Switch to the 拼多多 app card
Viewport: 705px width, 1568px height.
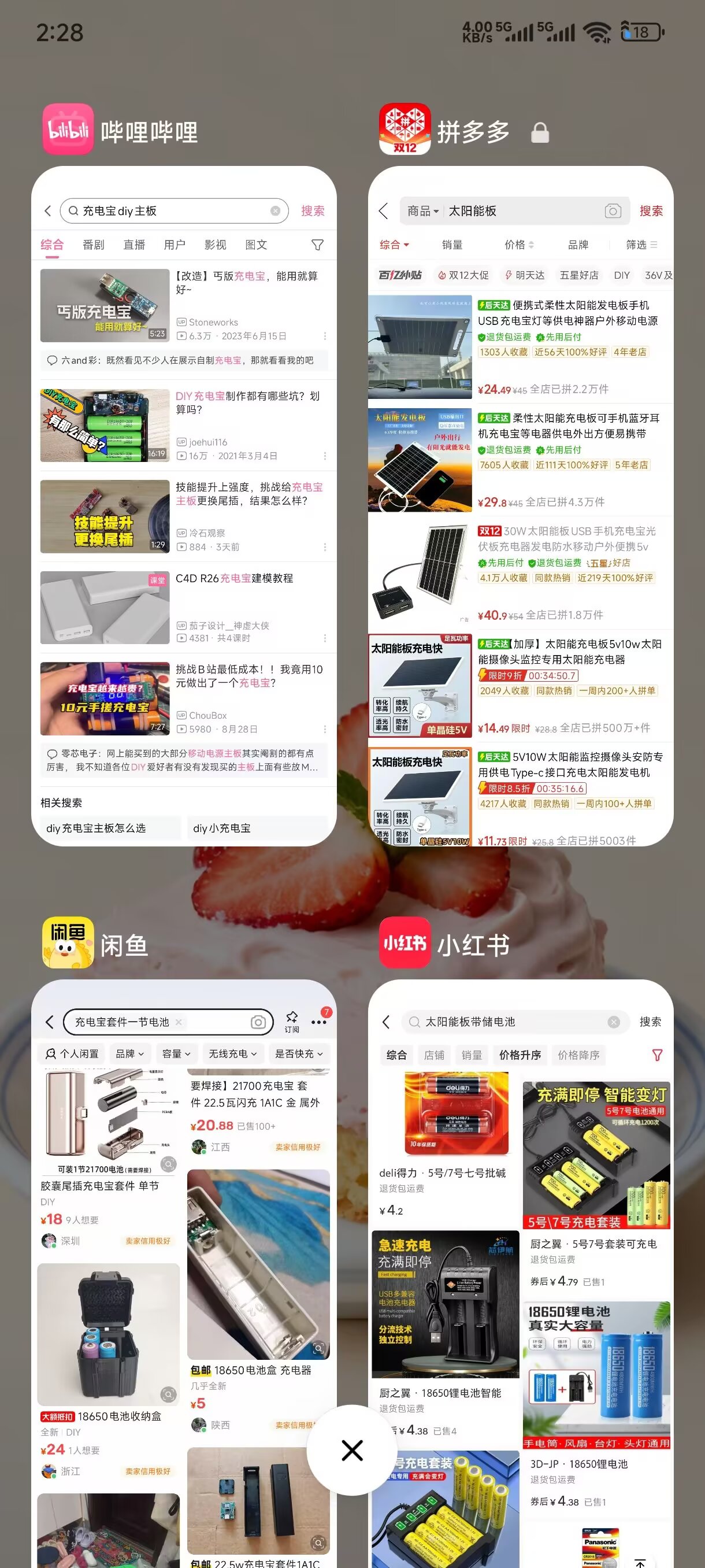click(520, 505)
